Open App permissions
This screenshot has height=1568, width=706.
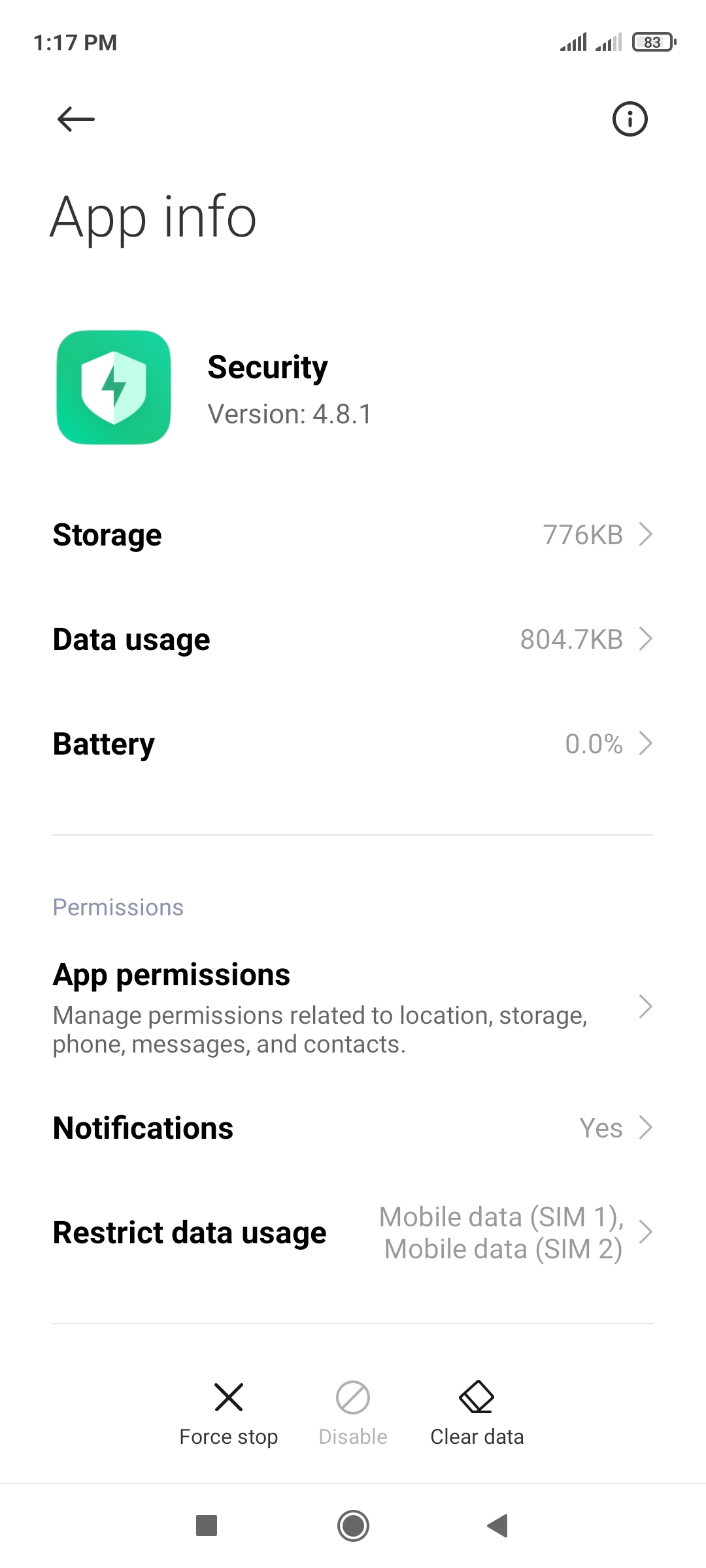[x=353, y=1007]
